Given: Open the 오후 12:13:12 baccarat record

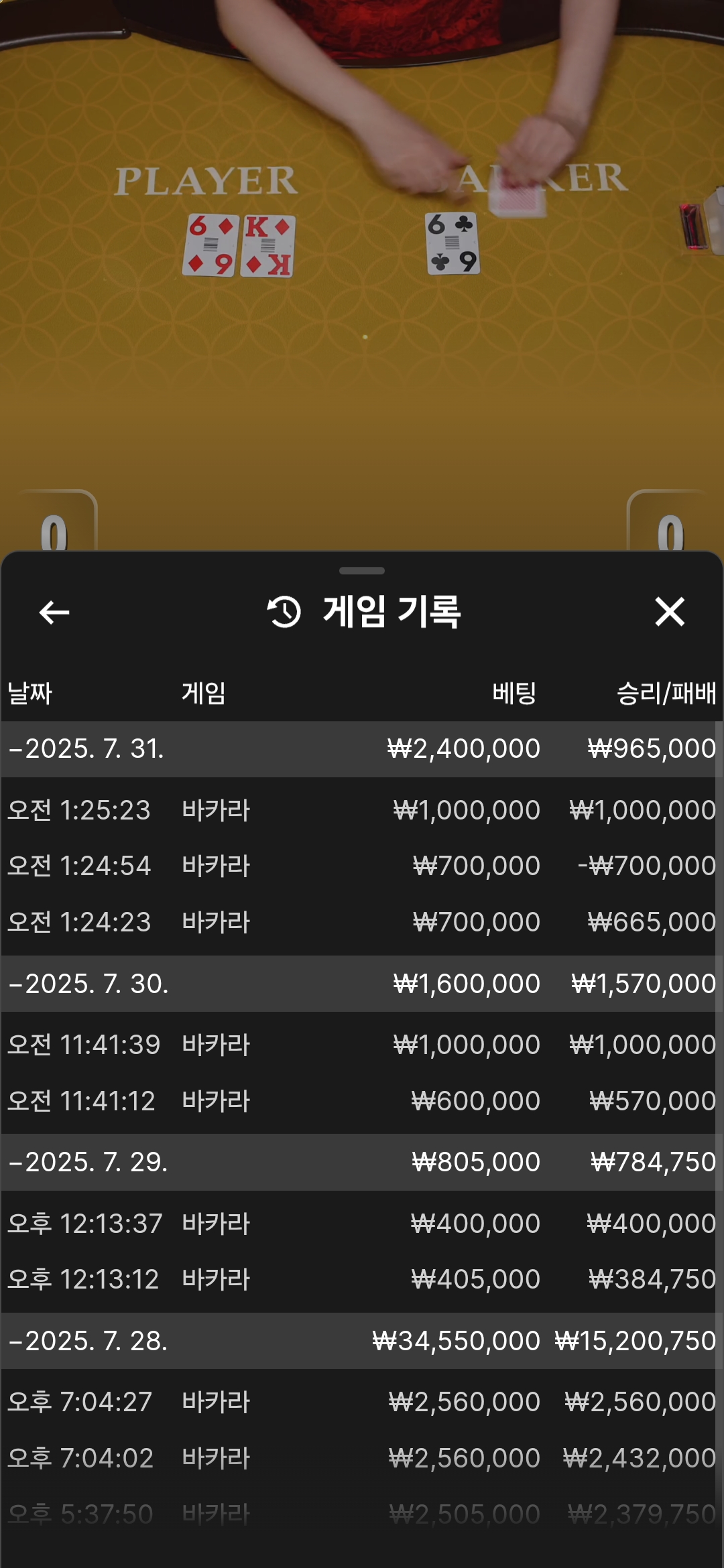Looking at the screenshot, I should click(x=362, y=1279).
